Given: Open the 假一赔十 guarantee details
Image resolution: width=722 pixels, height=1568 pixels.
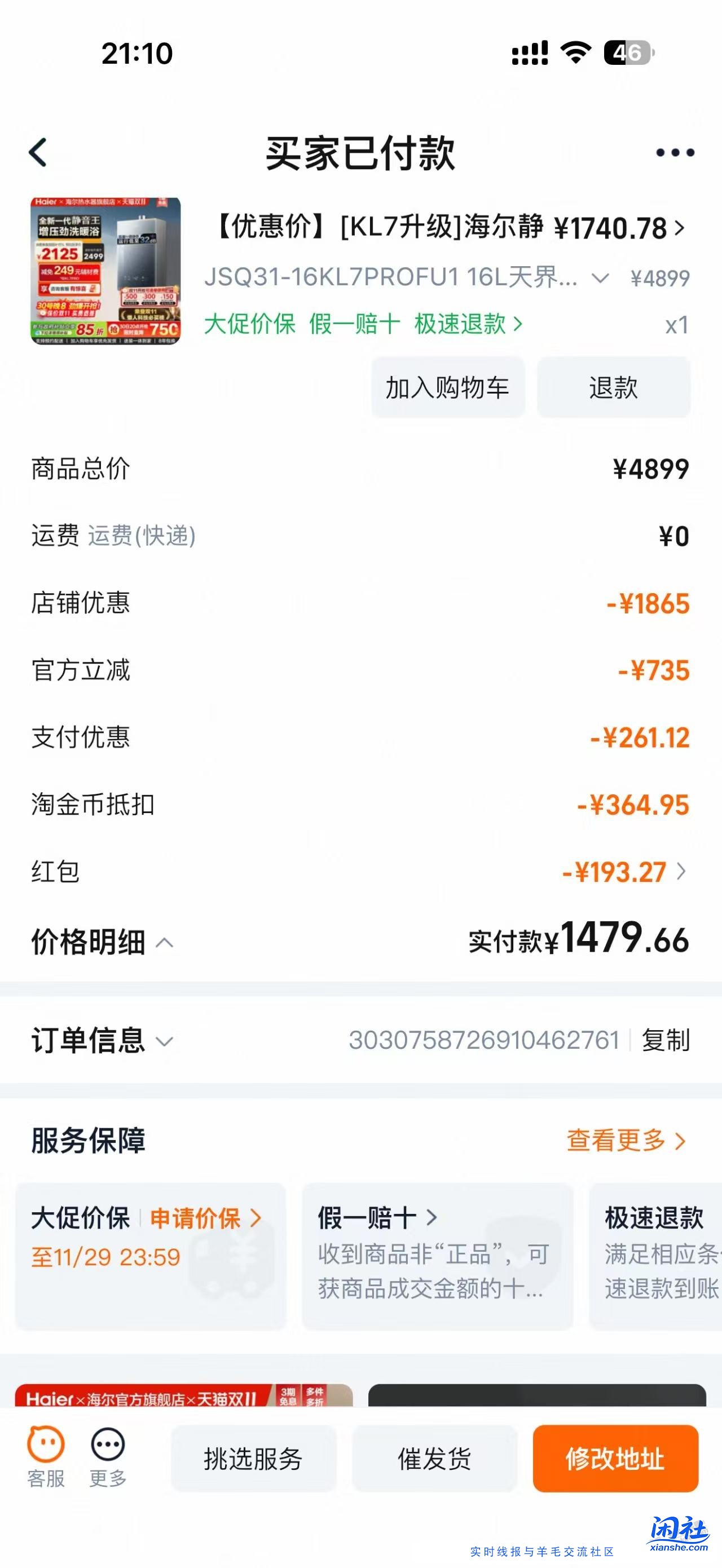Looking at the screenshot, I should pyautogui.click(x=367, y=1214).
